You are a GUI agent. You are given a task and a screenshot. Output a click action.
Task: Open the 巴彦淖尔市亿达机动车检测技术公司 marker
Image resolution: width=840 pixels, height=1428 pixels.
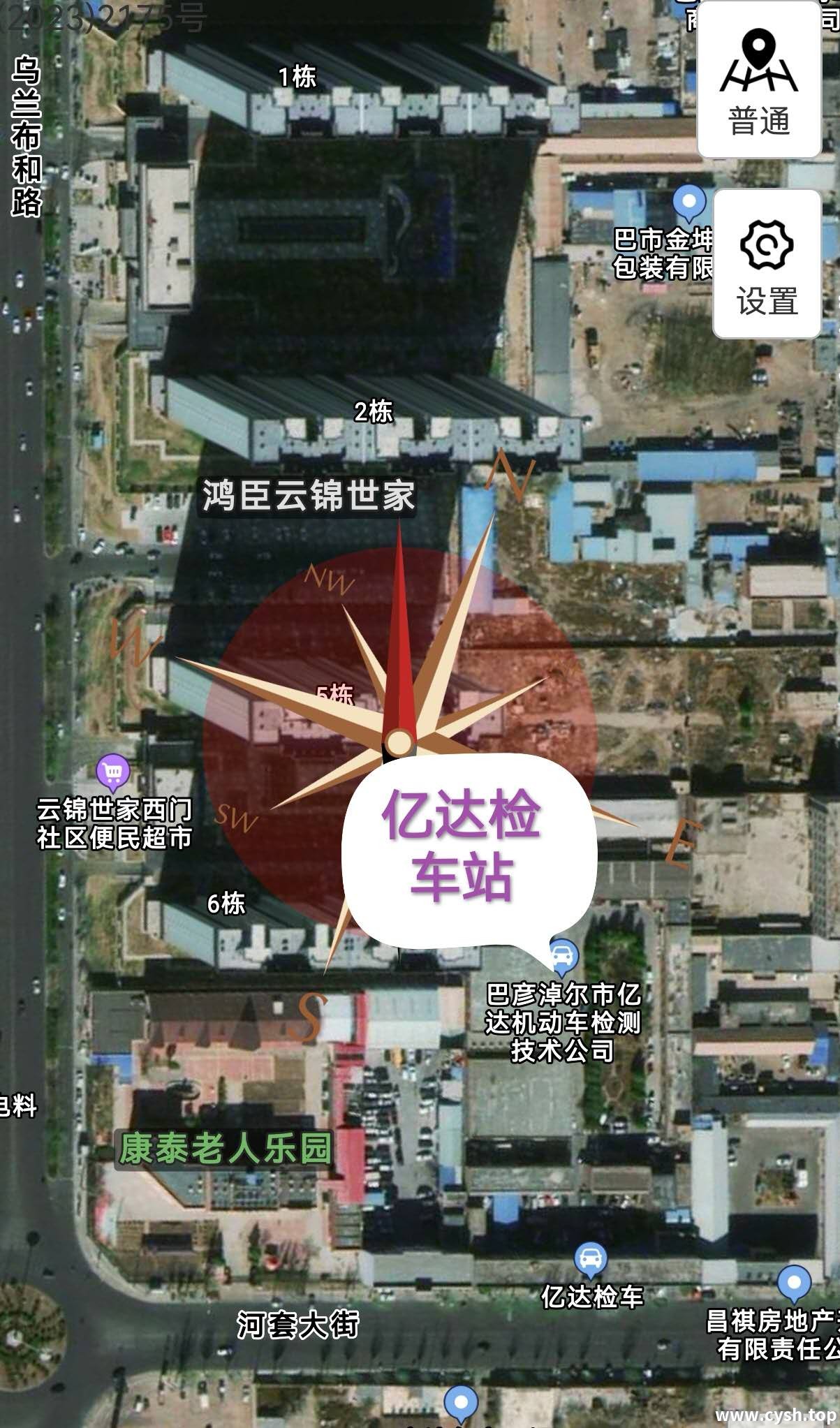tap(561, 955)
